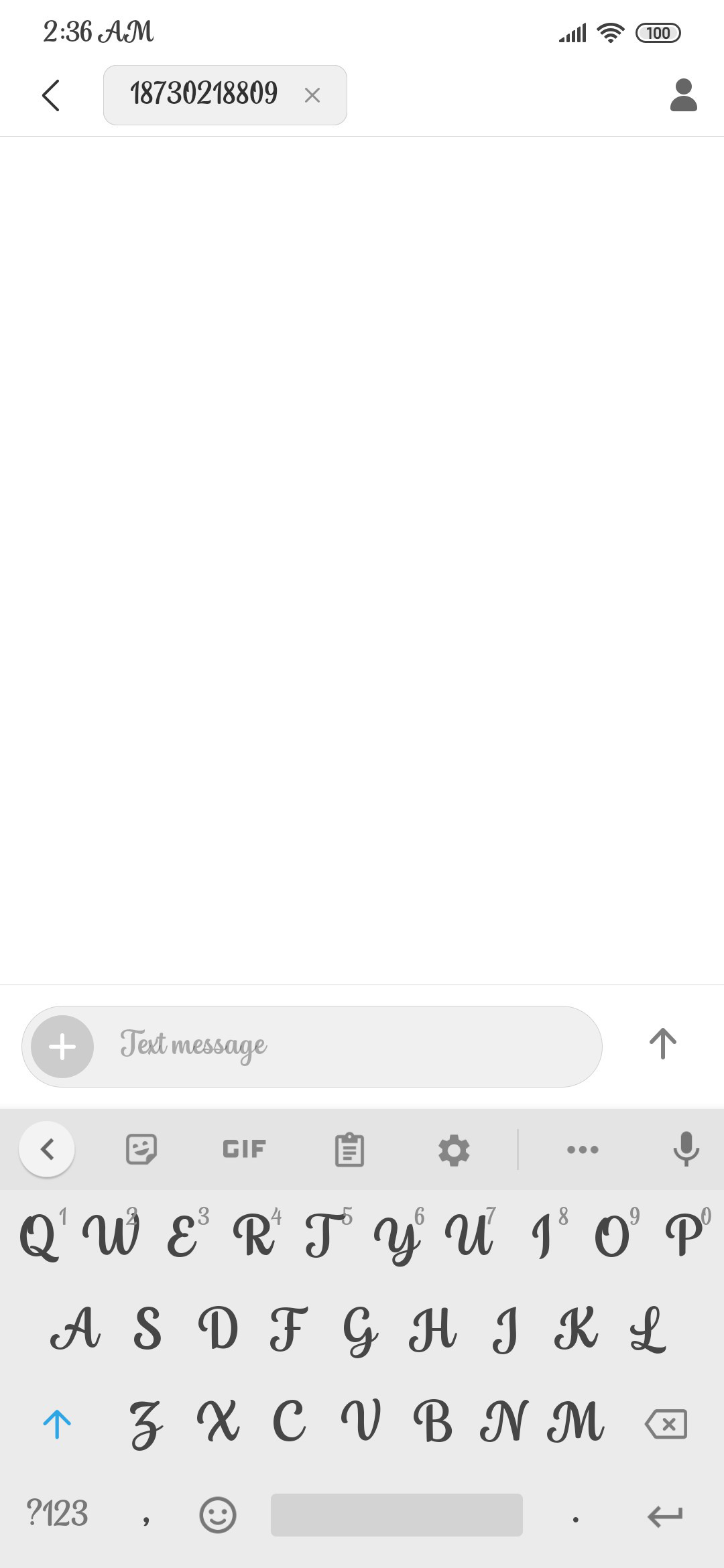The height and width of the screenshot is (1568, 724).
Task: Send the message with the arrow
Action: (662, 1044)
